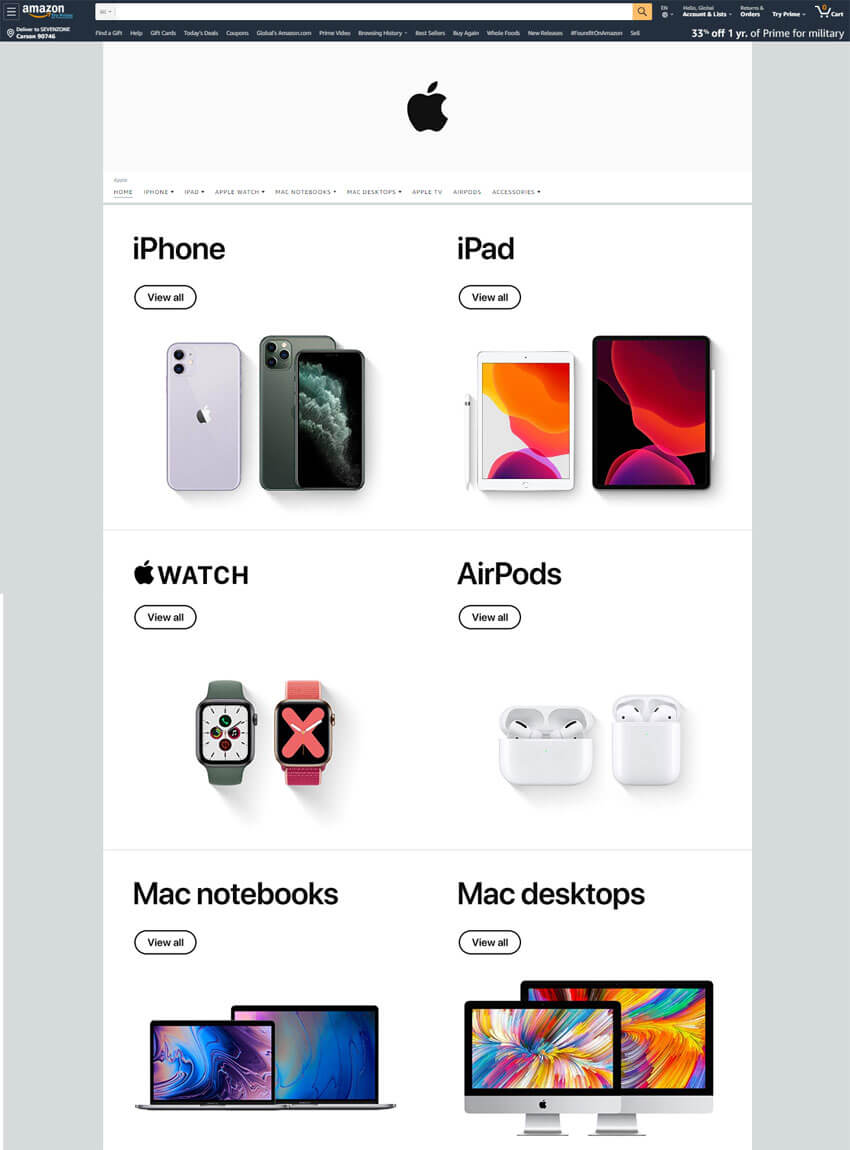Viewport: 850px width, 1150px height.
Task: Expand the Apple Watch store menu
Action: point(239,192)
